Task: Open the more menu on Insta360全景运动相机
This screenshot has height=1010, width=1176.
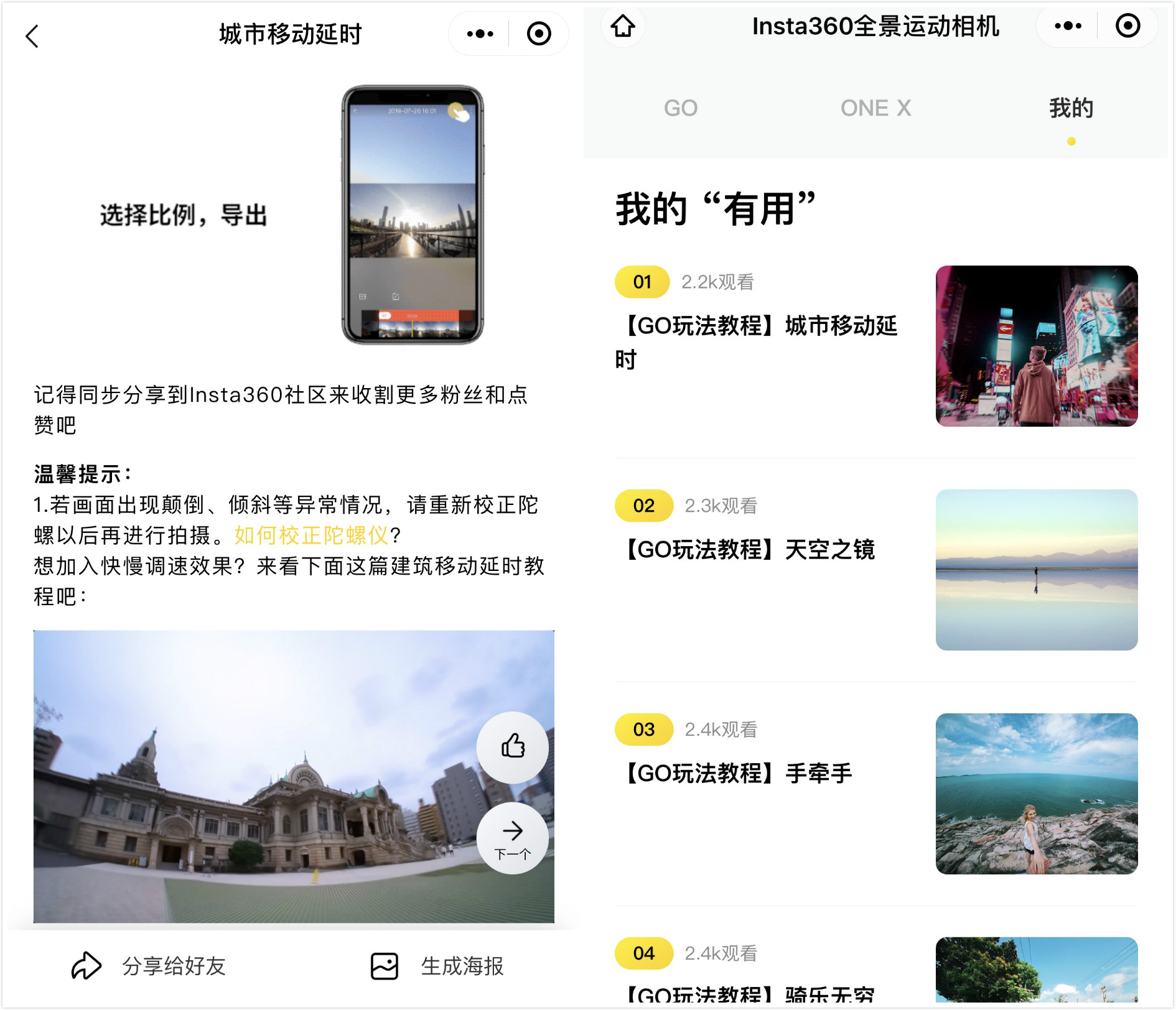Action: 1068,26
